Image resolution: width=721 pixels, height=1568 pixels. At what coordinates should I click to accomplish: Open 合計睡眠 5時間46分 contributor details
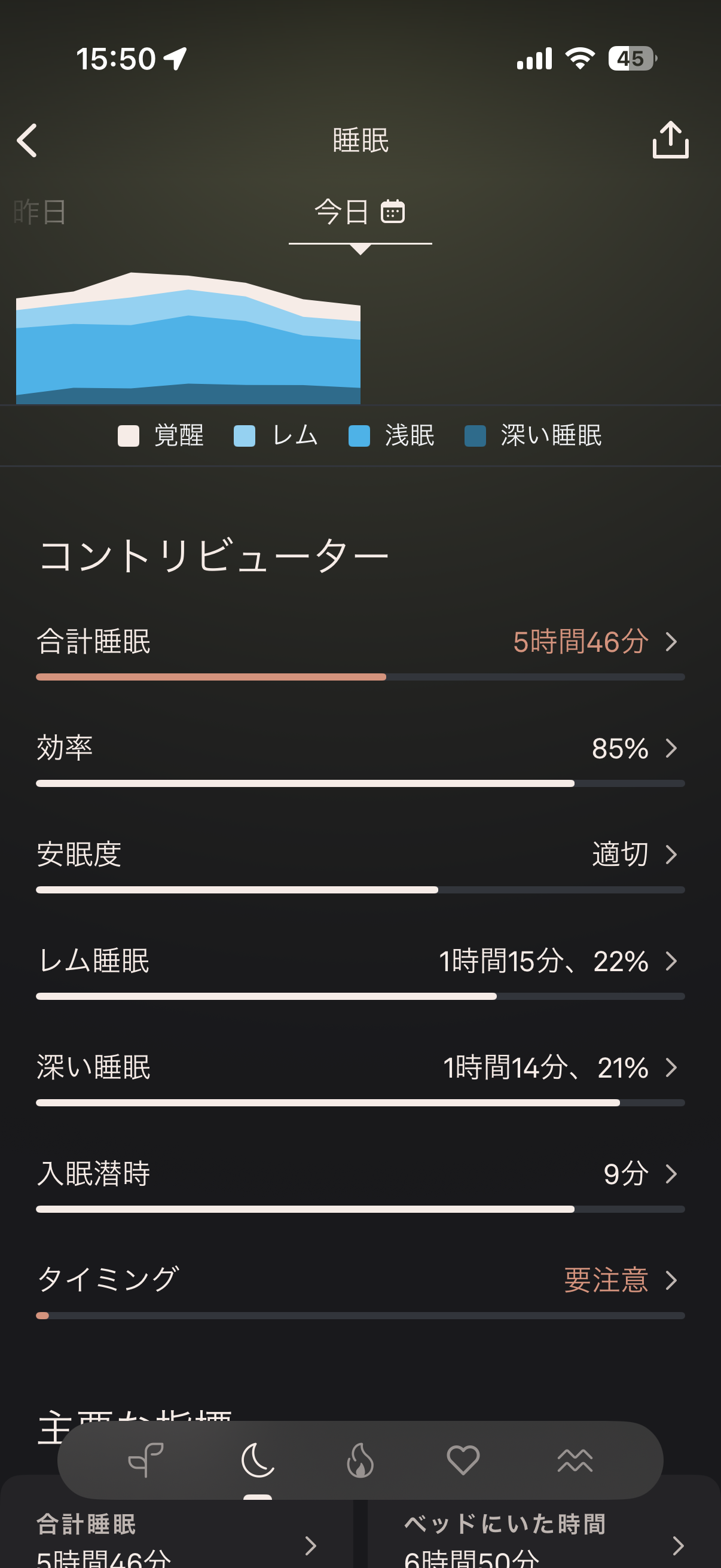[x=360, y=642]
